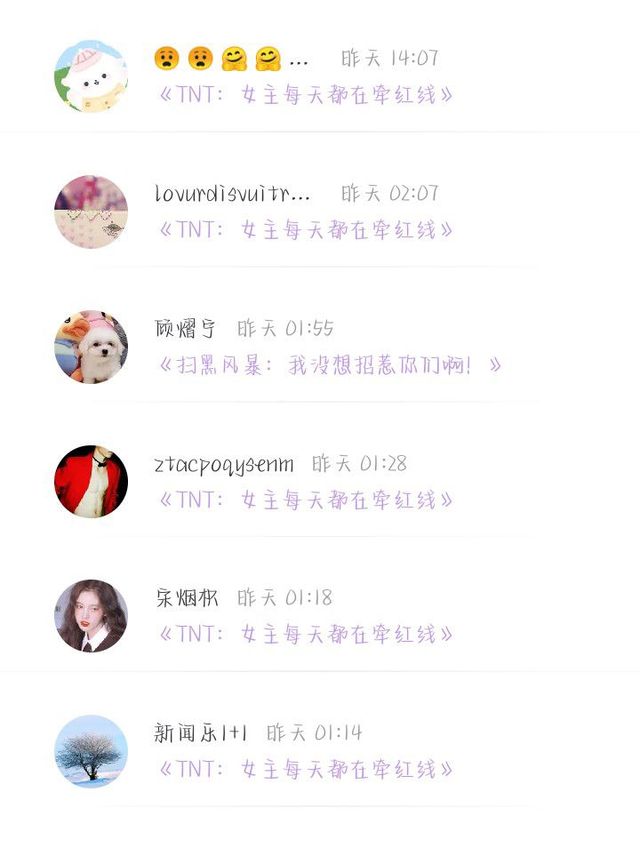
Task: Tap the TNT title under lovurdisvuitr
Action: [306, 230]
